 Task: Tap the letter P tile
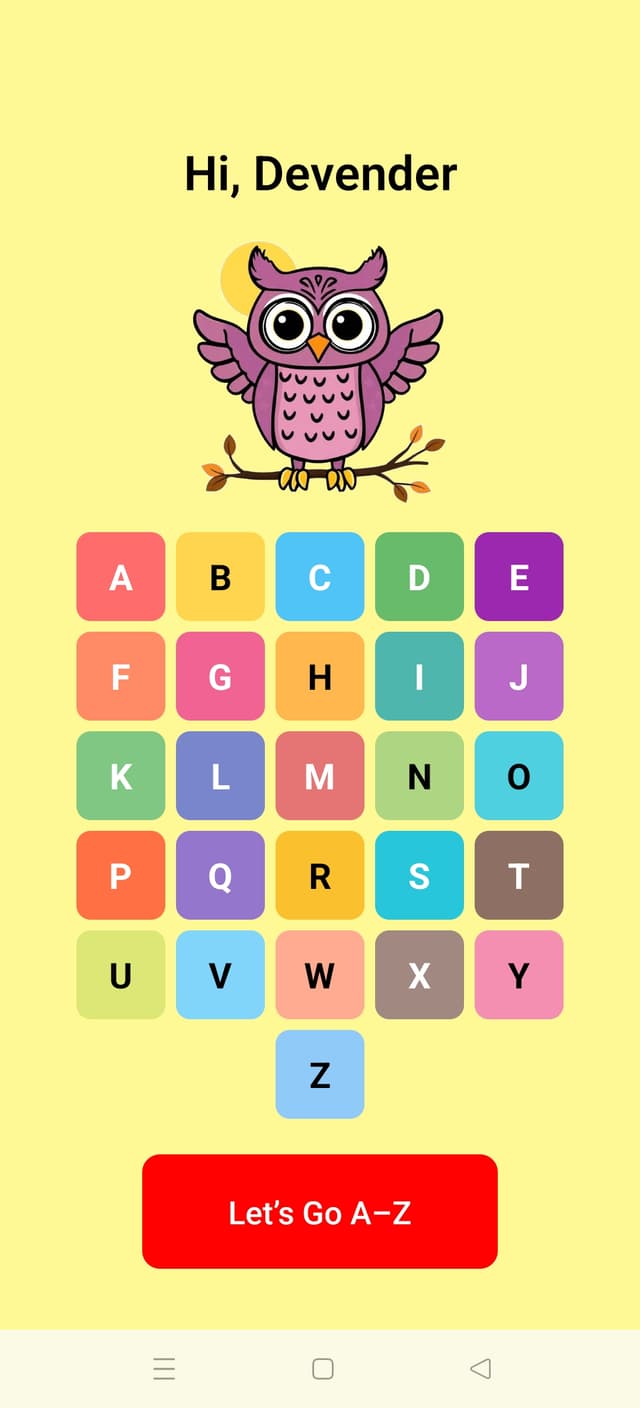click(120, 876)
